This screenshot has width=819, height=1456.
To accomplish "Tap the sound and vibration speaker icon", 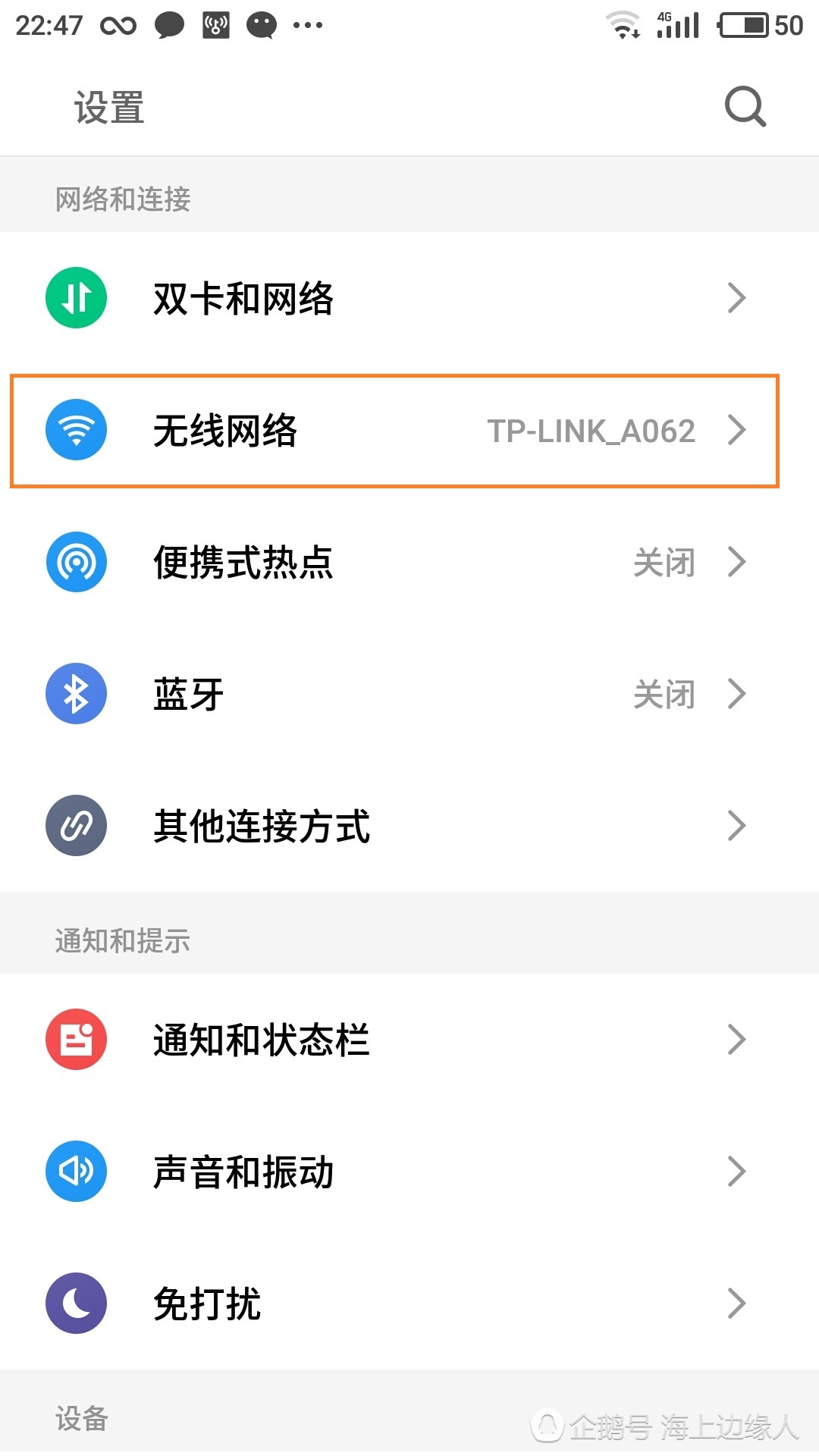I will (x=75, y=1171).
